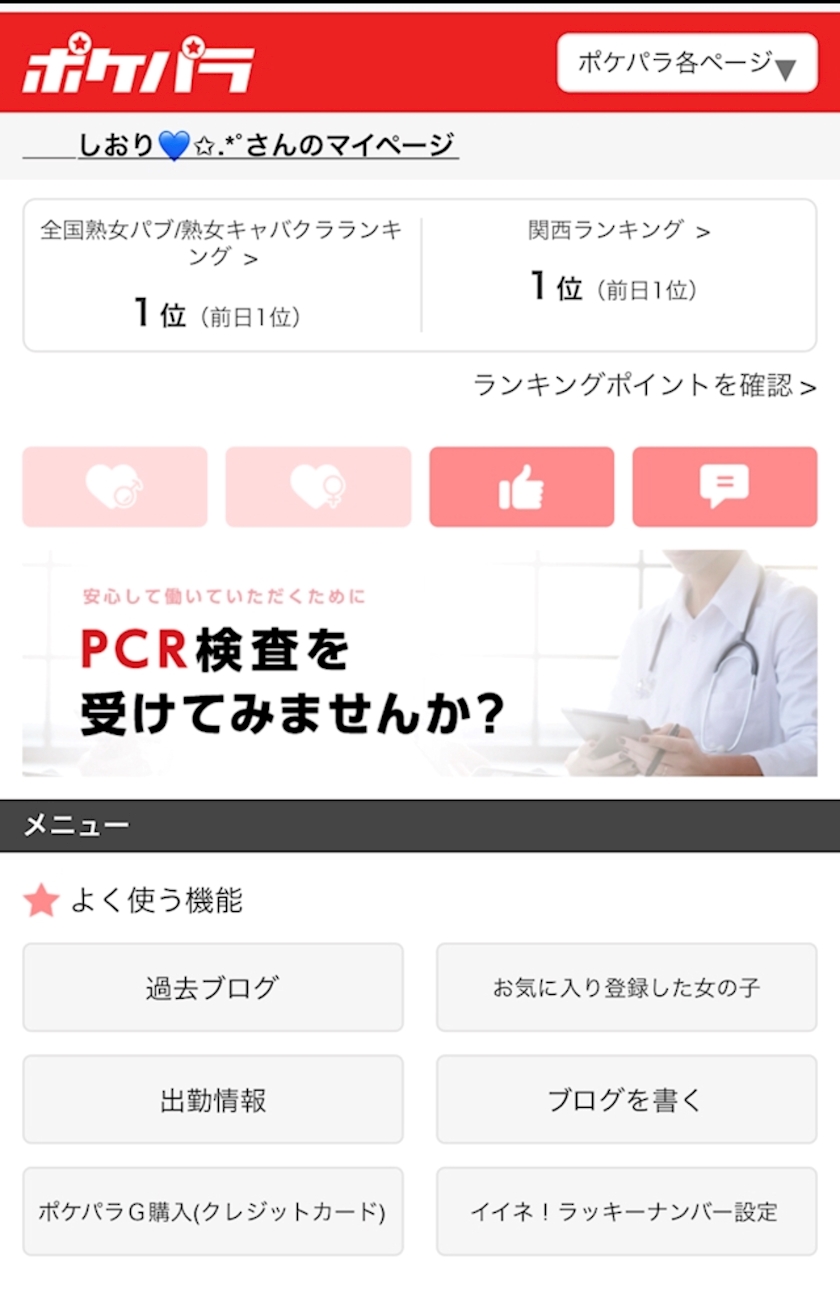Select ブログを書く
840x1295 pixels.
click(x=626, y=1100)
